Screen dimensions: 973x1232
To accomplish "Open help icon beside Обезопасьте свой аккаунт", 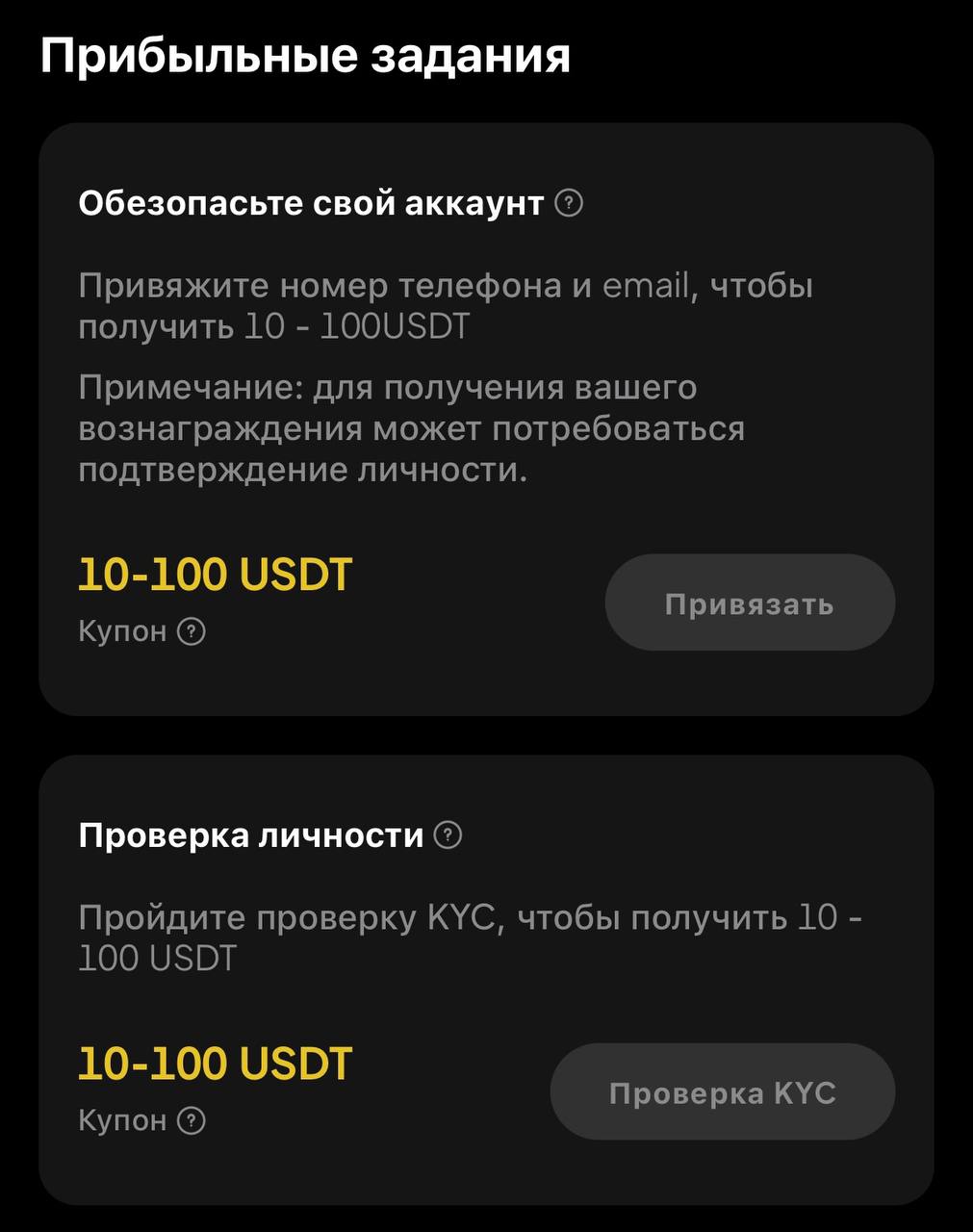I will (x=570, y=203).
